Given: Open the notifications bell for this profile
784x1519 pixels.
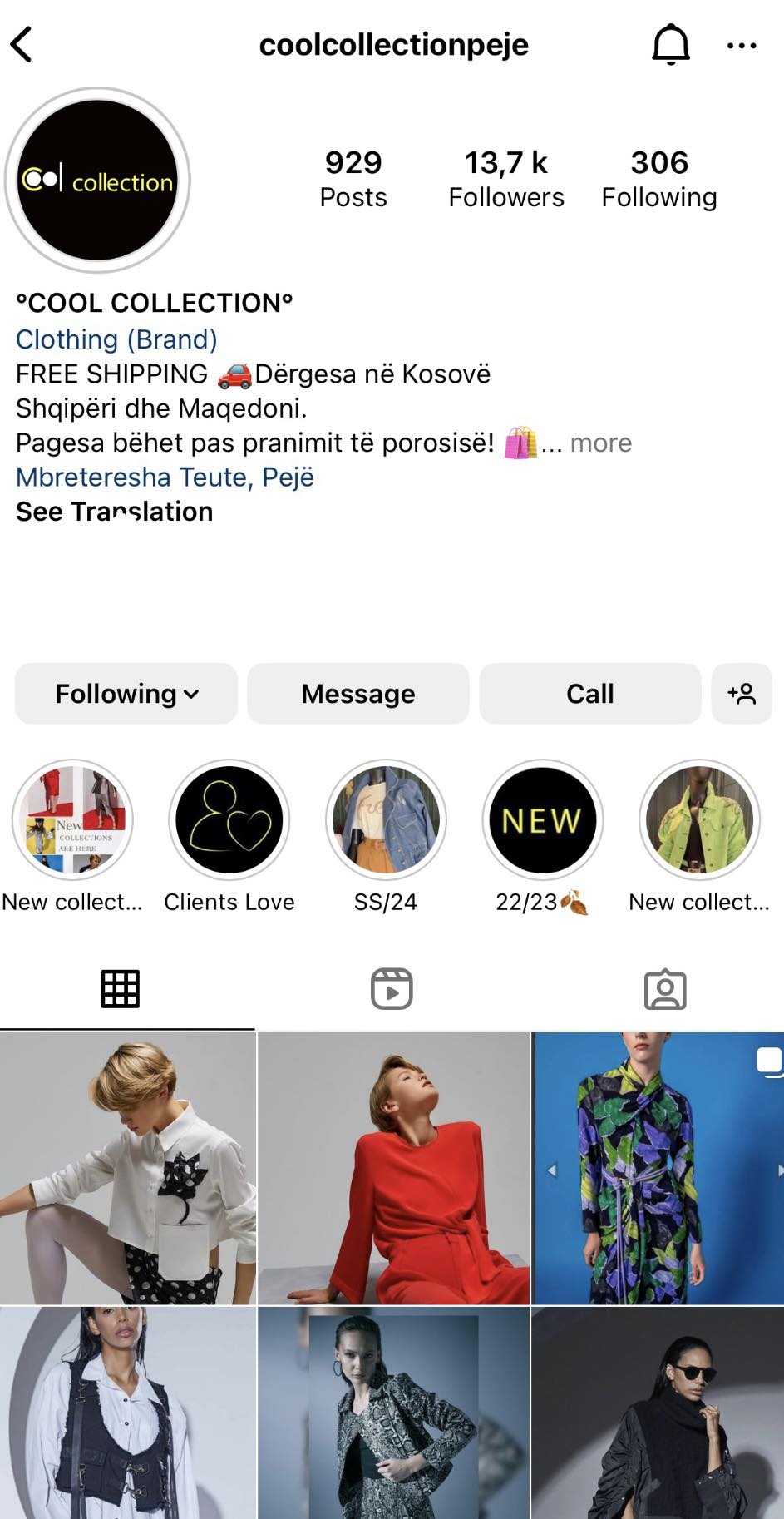Looking at the screenshot, I should [x=670, y=45].
